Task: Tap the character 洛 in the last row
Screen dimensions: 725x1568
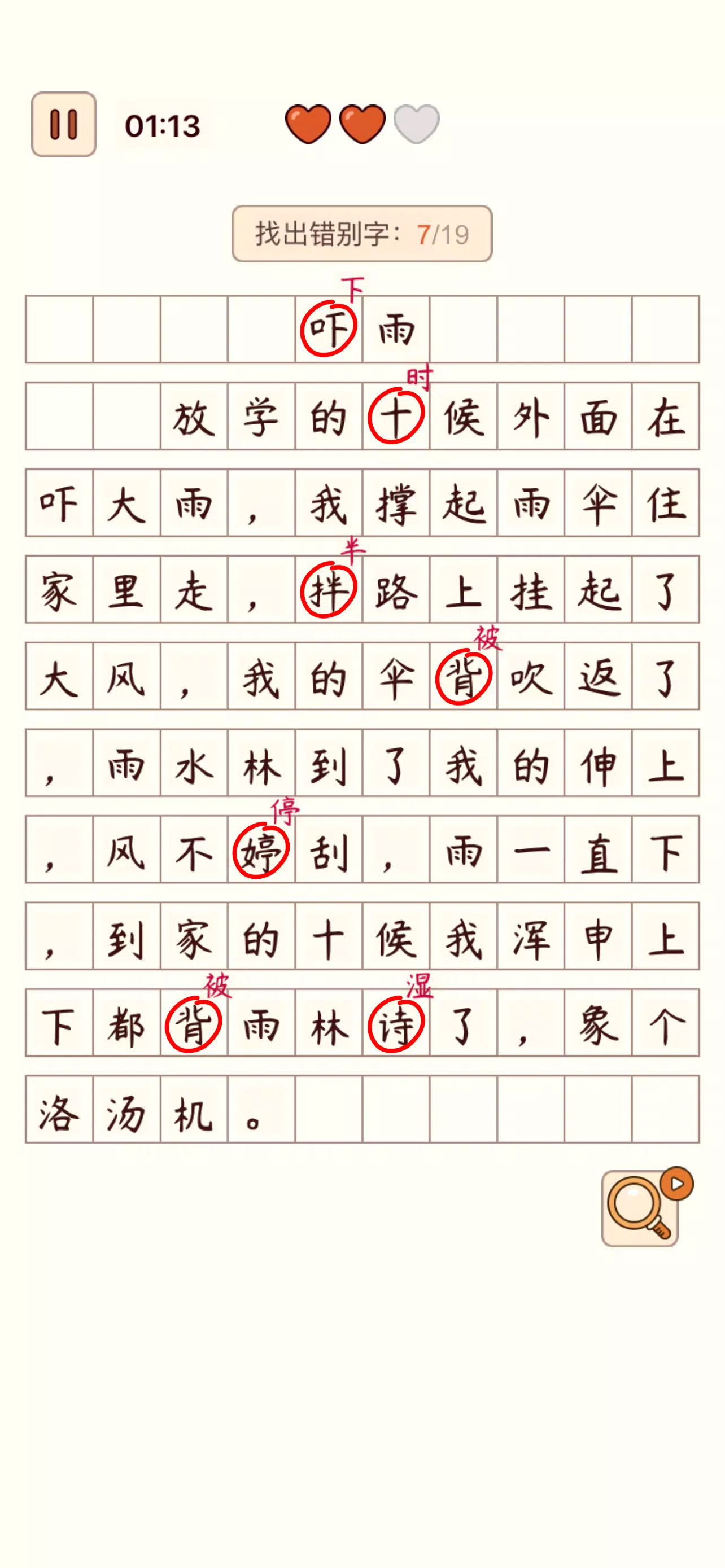Action: 59,1110
